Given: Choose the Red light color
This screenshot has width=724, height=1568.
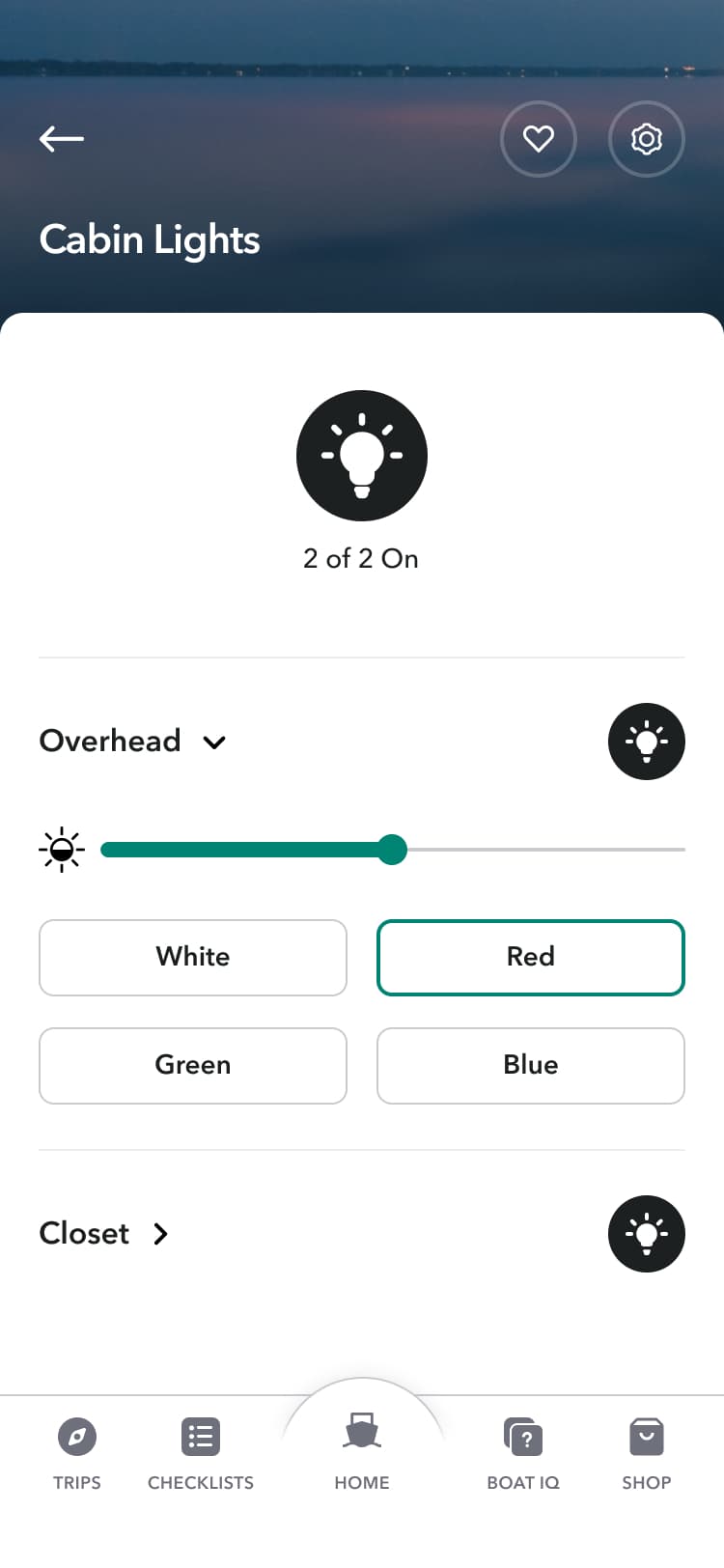Looking at the screenshot, I should click(x=530, y=957).
